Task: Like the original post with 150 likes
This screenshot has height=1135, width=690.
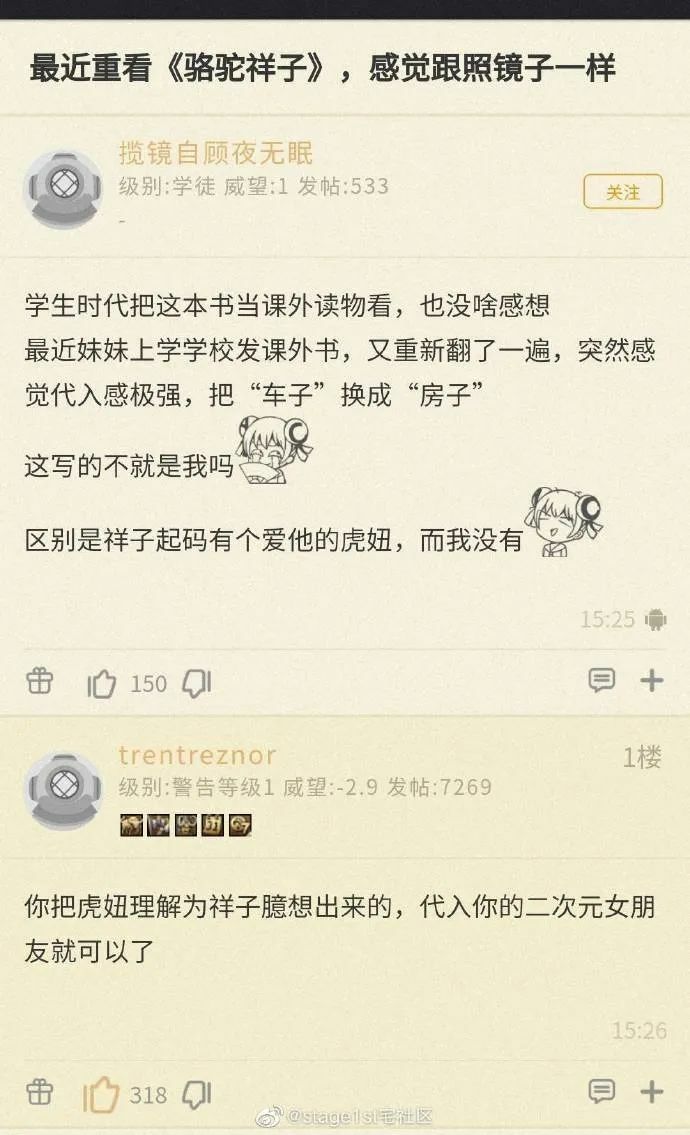Action: click(103, 684)
